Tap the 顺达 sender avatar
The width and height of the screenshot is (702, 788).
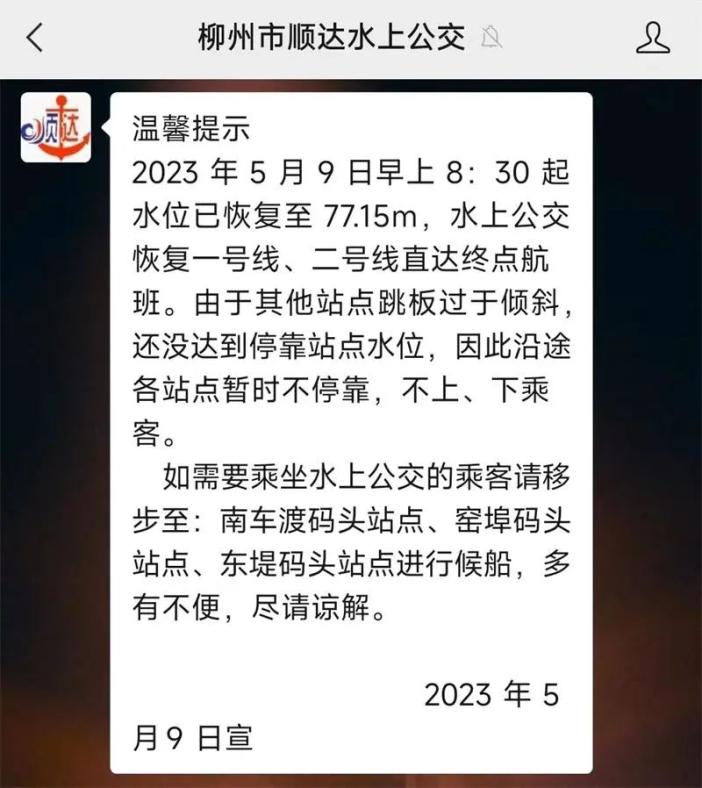56,127
